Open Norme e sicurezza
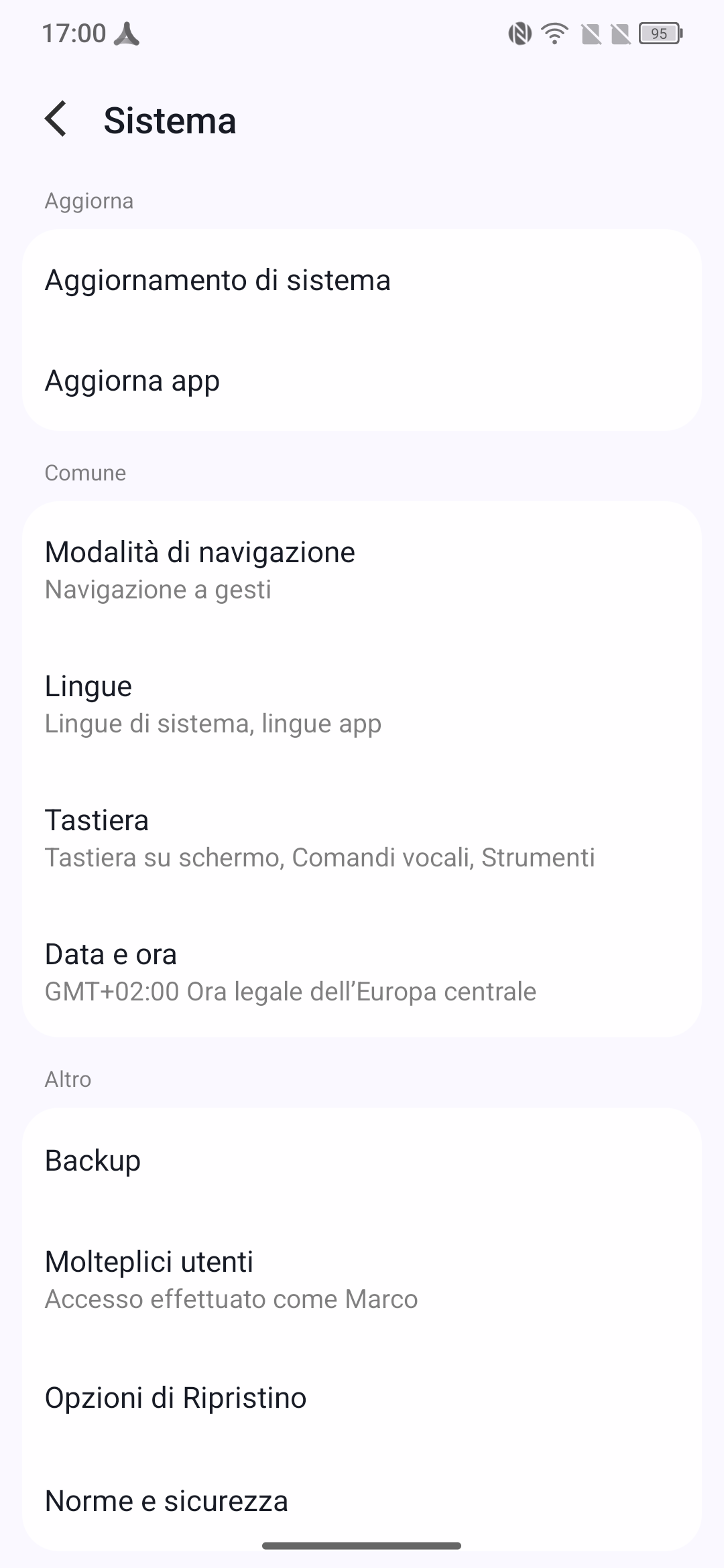724x1568 pixels. coord(362,1500)
